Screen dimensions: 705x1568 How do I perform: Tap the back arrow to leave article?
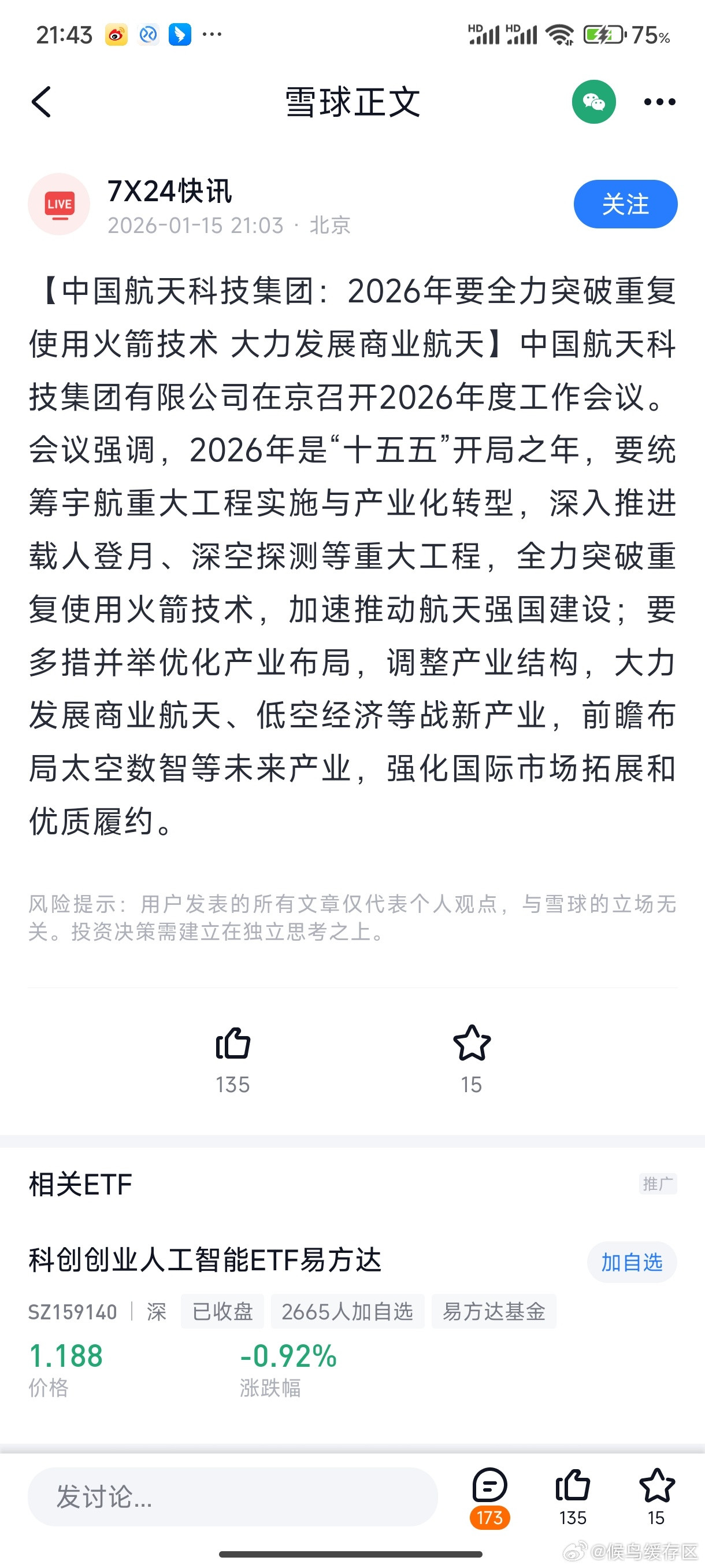coord(41,102)
